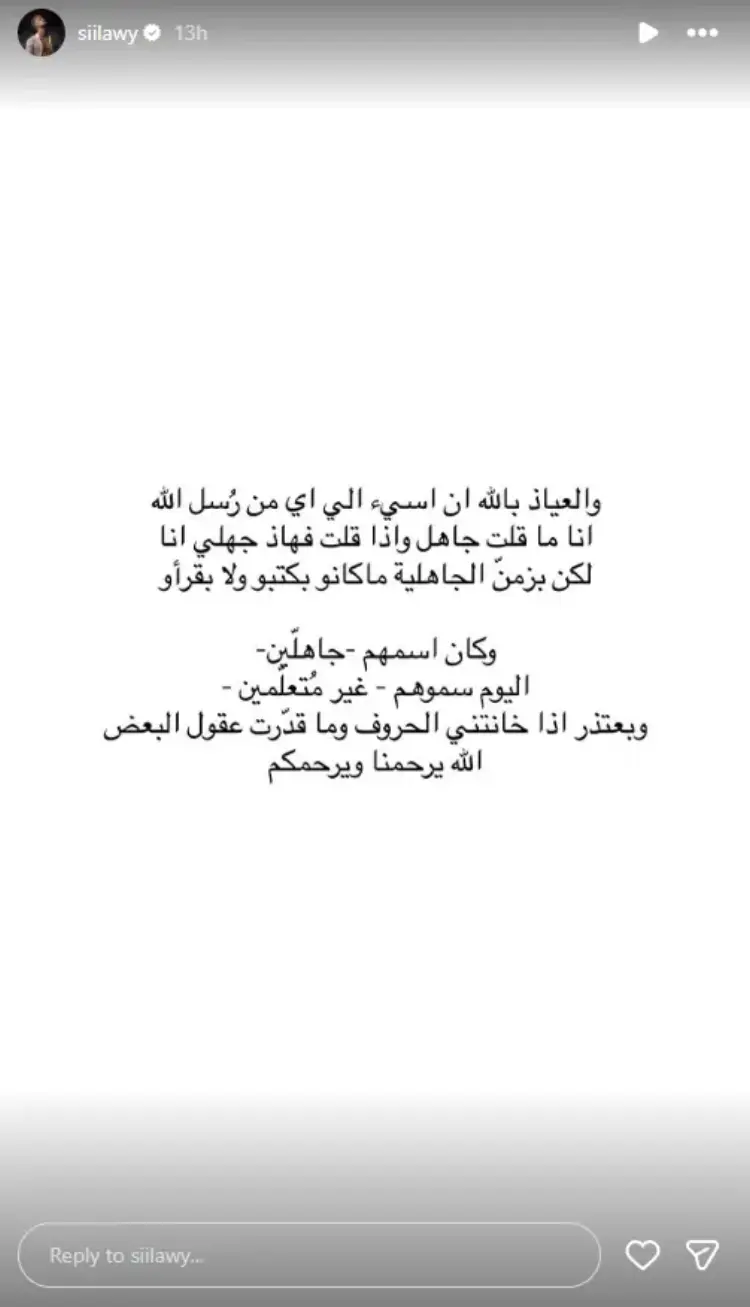Like this story with the heart
Screen dimensions: 750x1307
[642, 1255]
